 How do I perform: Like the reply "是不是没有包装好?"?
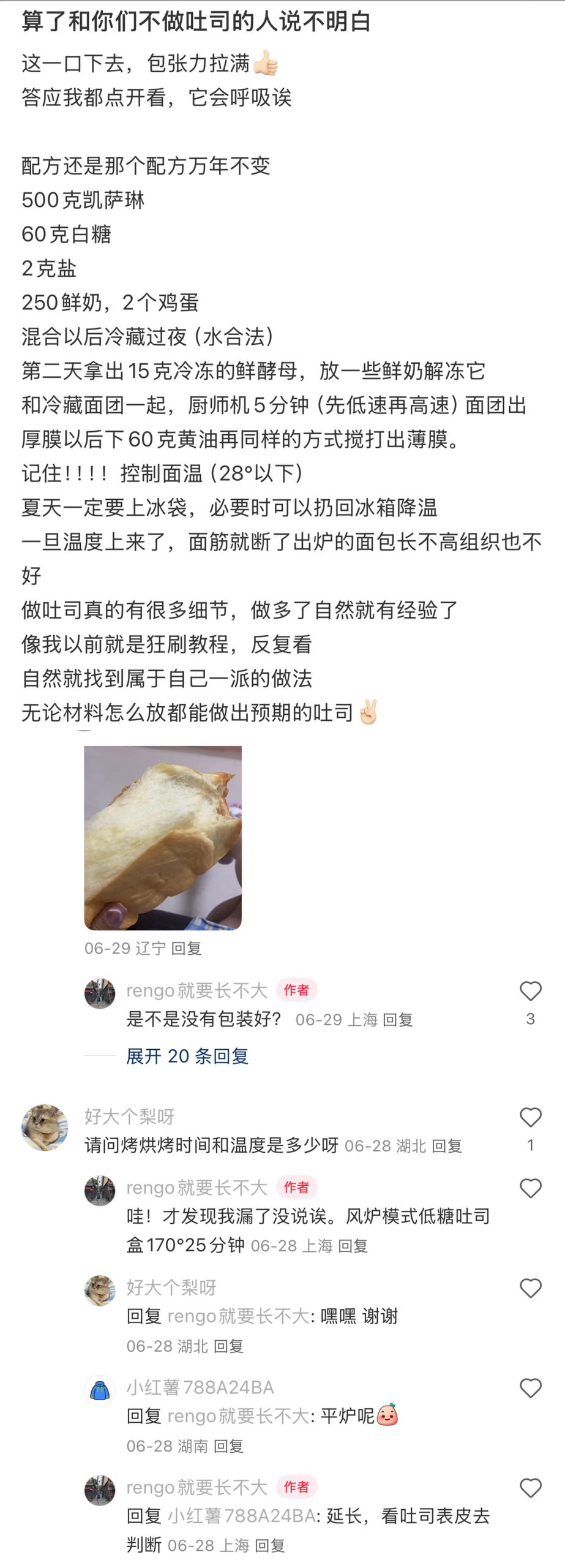point(530,992)
